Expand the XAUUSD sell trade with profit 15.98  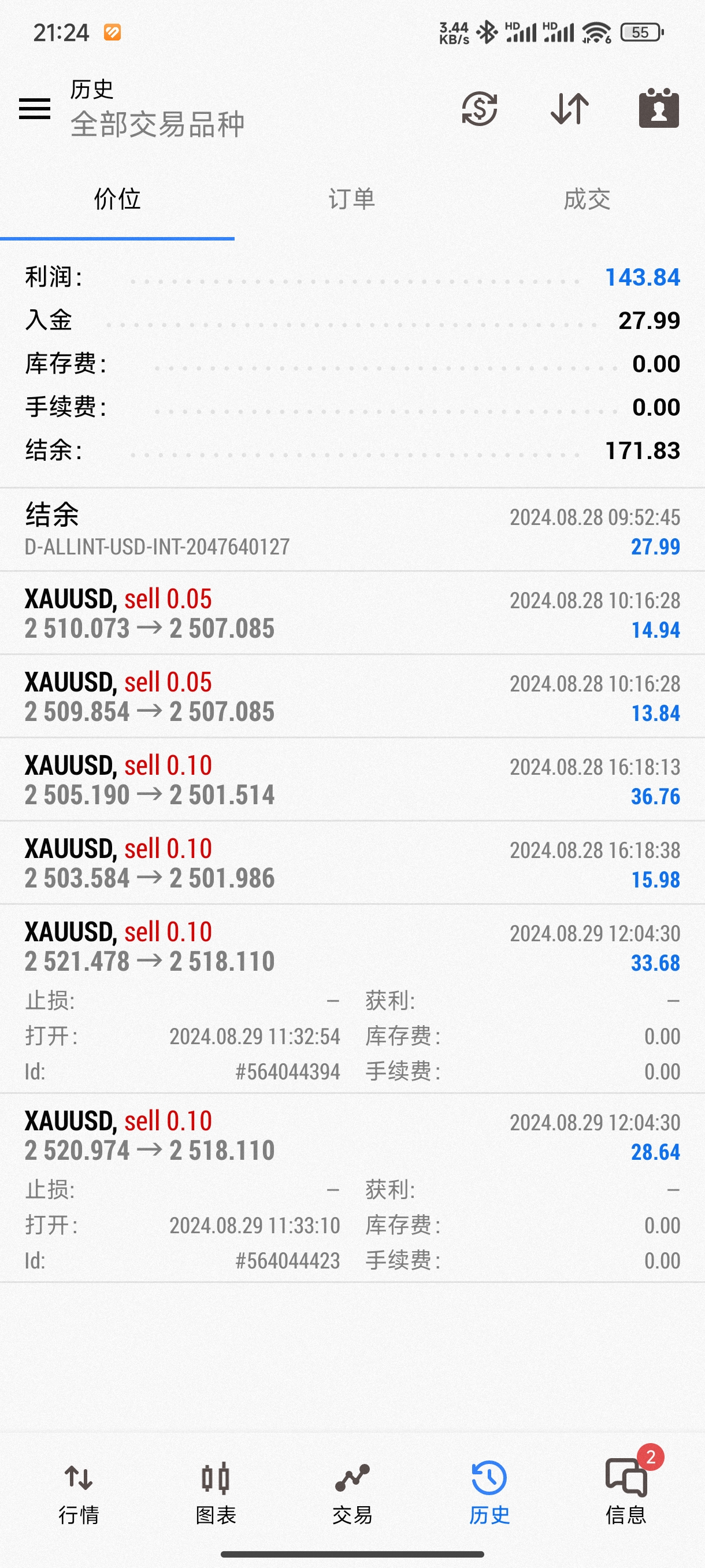352,863
